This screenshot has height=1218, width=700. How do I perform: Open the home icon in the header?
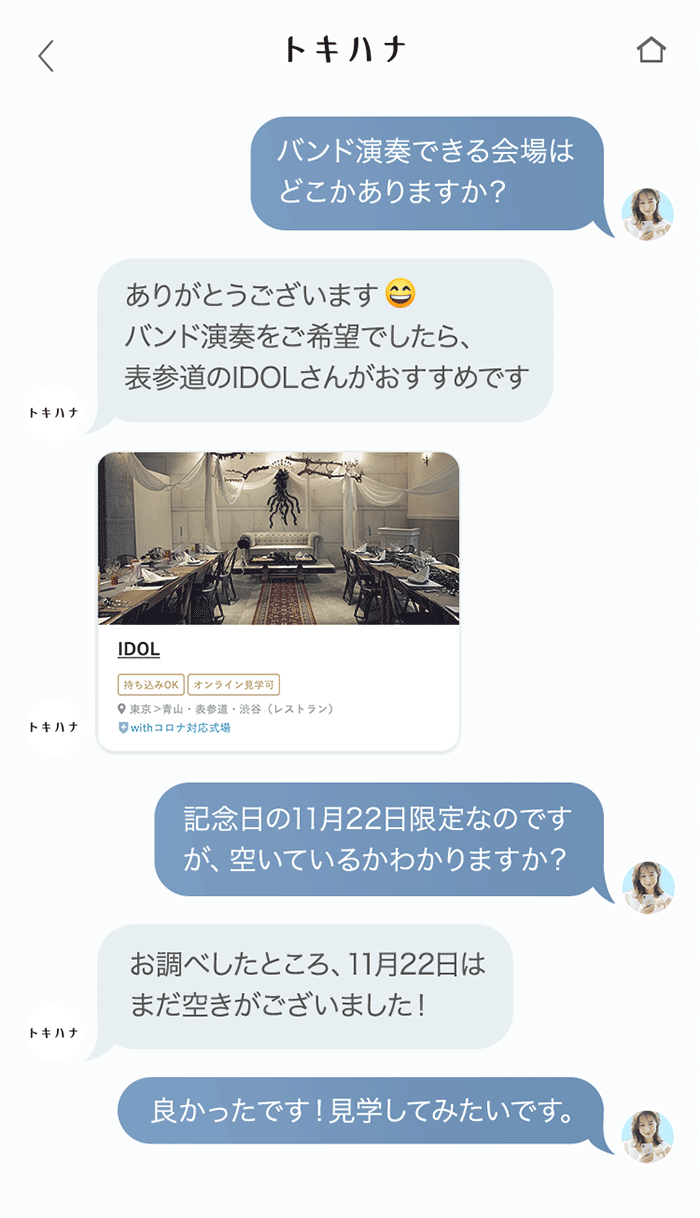[x=651, y=51]
